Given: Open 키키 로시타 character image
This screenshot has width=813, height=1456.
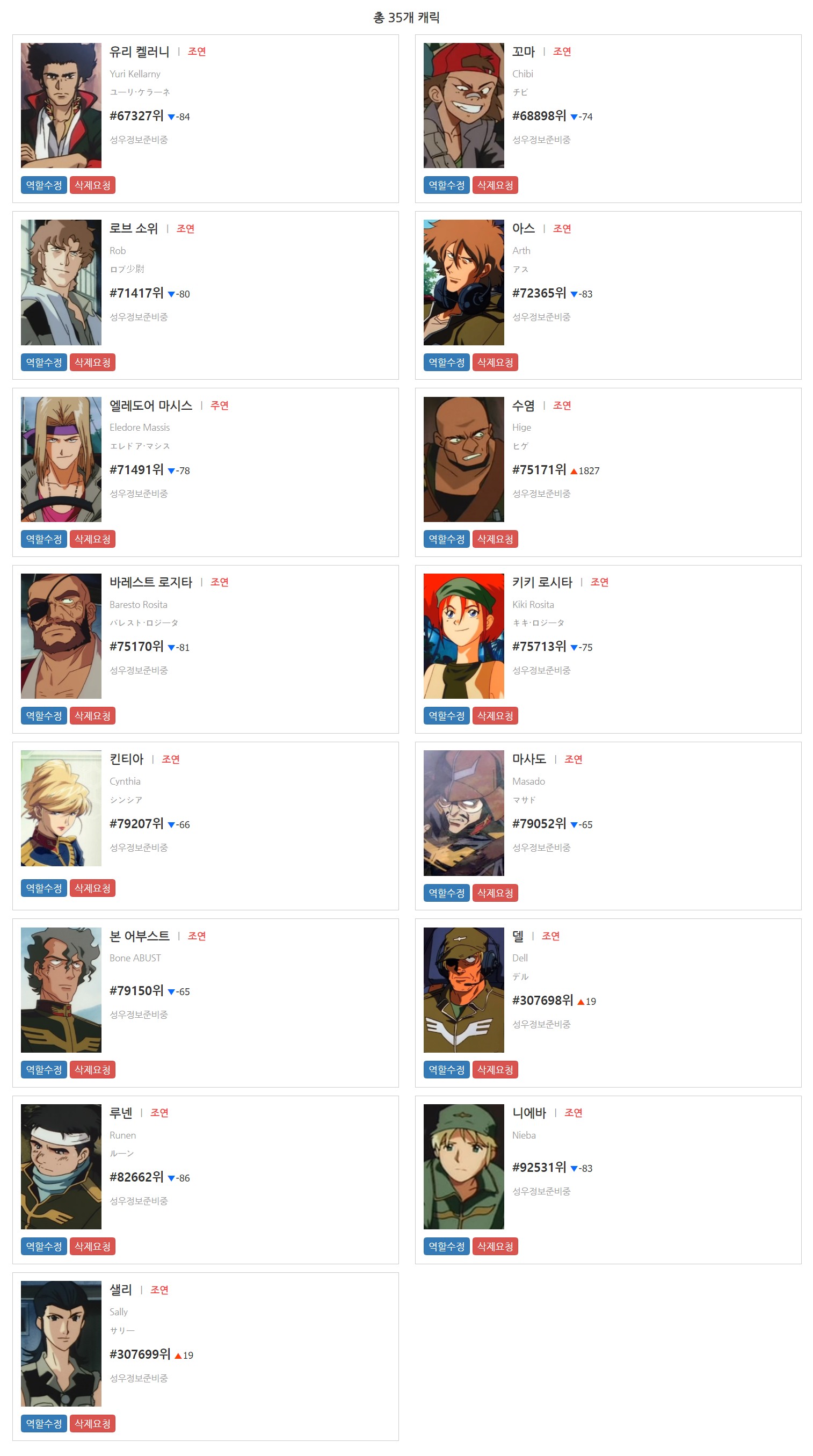Looking at the screenshot, I should (463, 636).
